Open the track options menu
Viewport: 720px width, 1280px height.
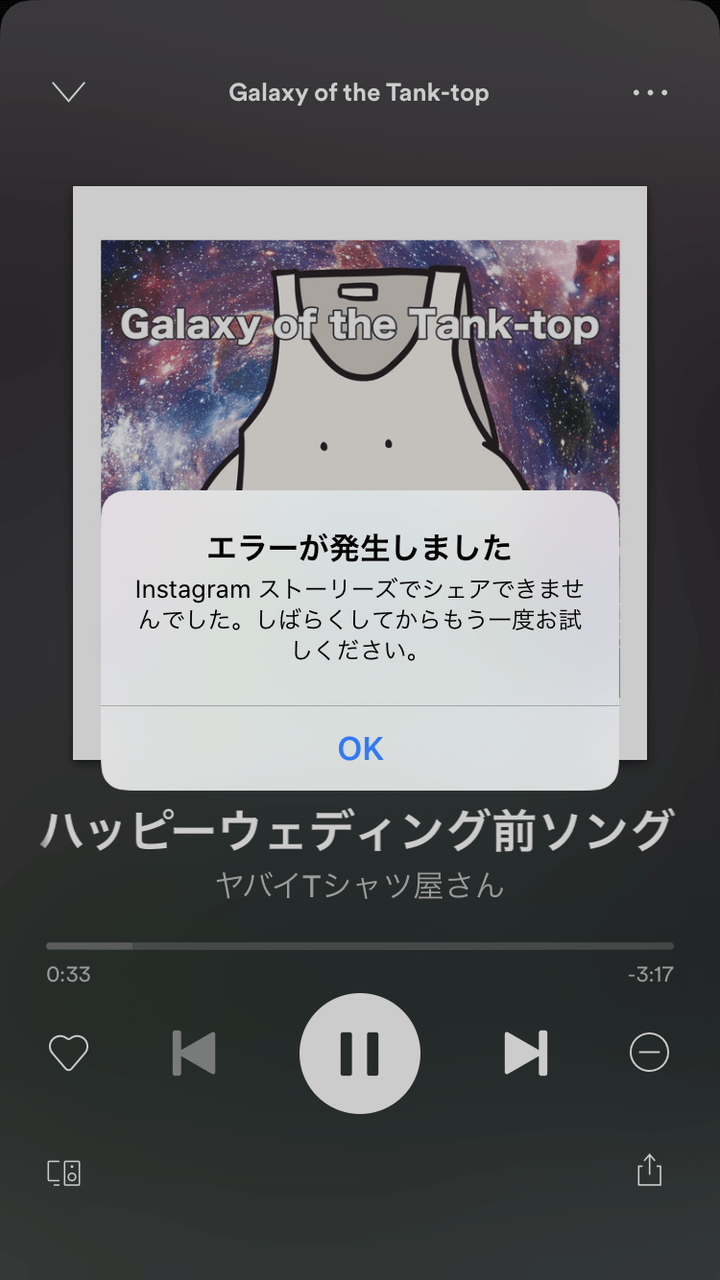pyautogui.click(x=651, y=92)
